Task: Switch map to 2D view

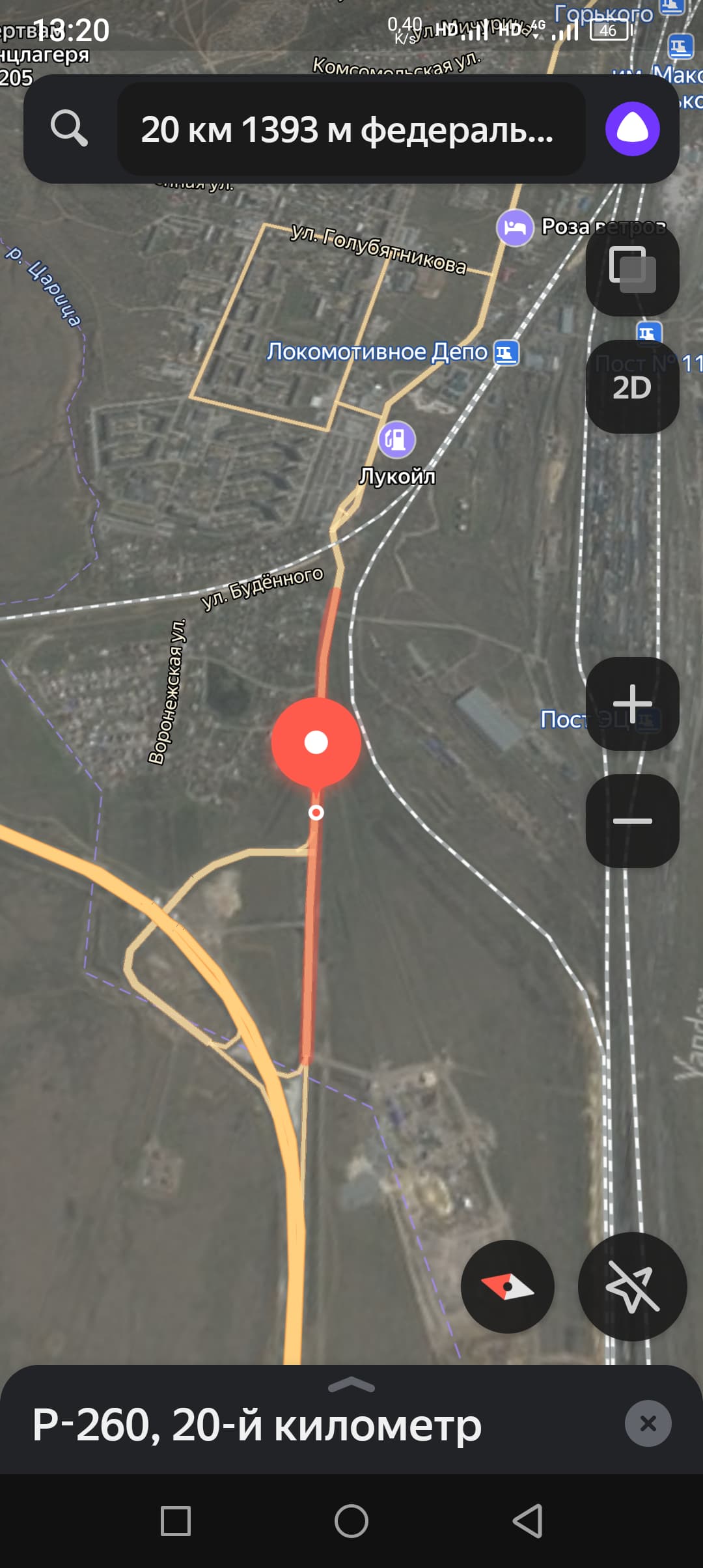Action: tap(632, 387)
